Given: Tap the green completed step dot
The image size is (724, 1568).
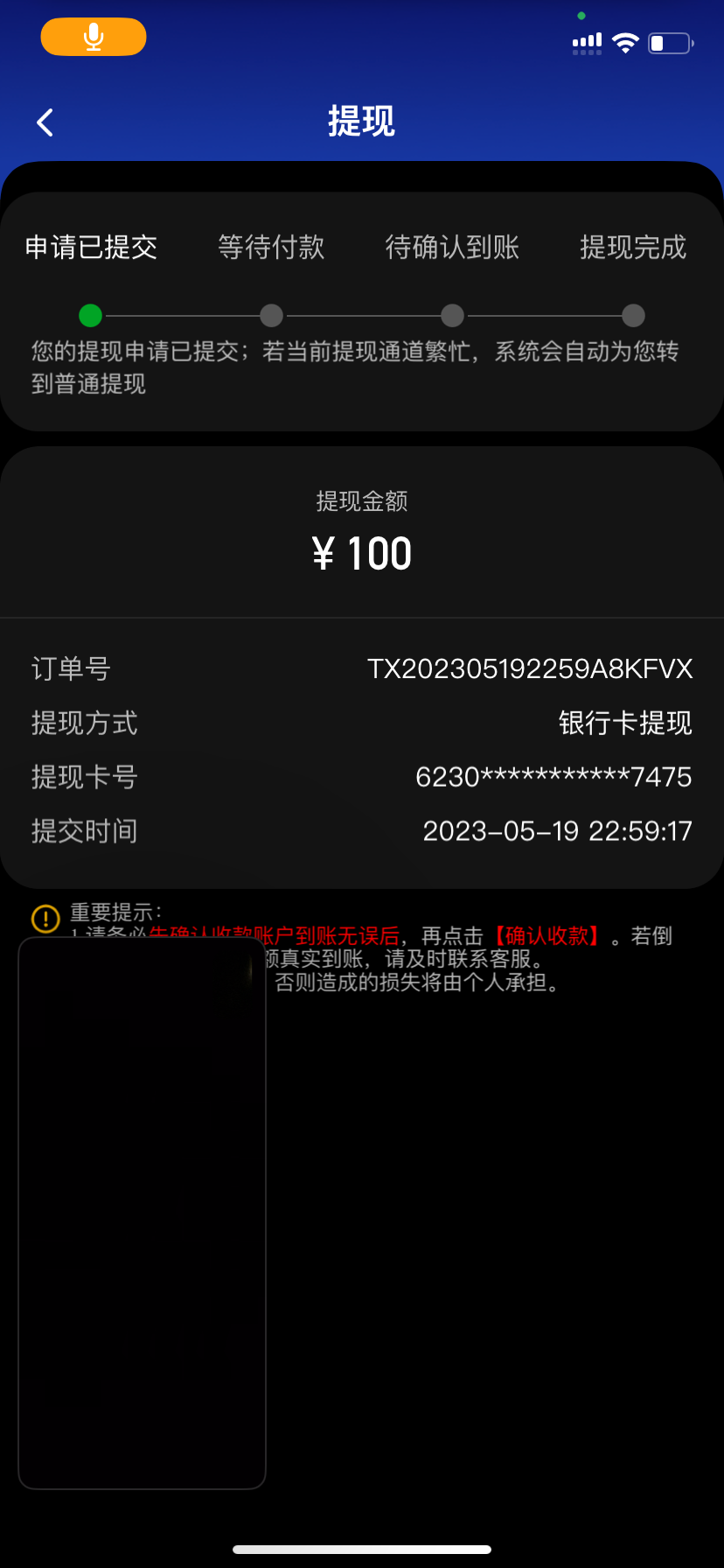Looking at the screenshot, I should pos(90,315).
